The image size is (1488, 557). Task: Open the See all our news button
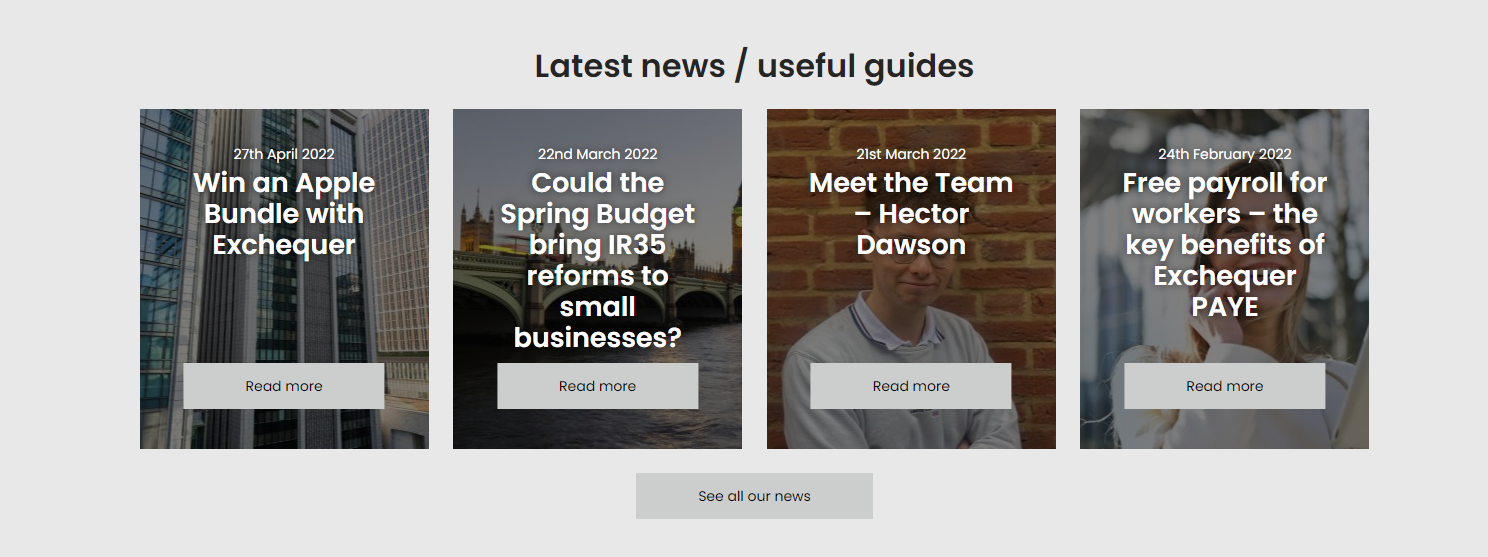754,496
